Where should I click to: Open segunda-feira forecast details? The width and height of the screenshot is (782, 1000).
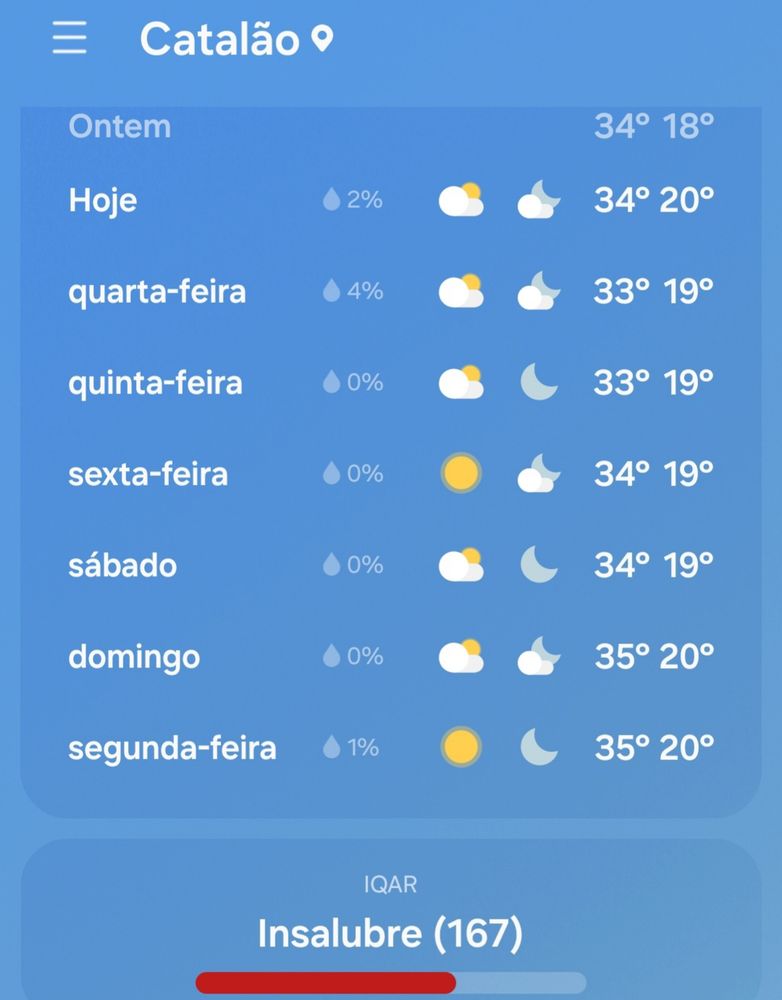[x=390, y=748]
